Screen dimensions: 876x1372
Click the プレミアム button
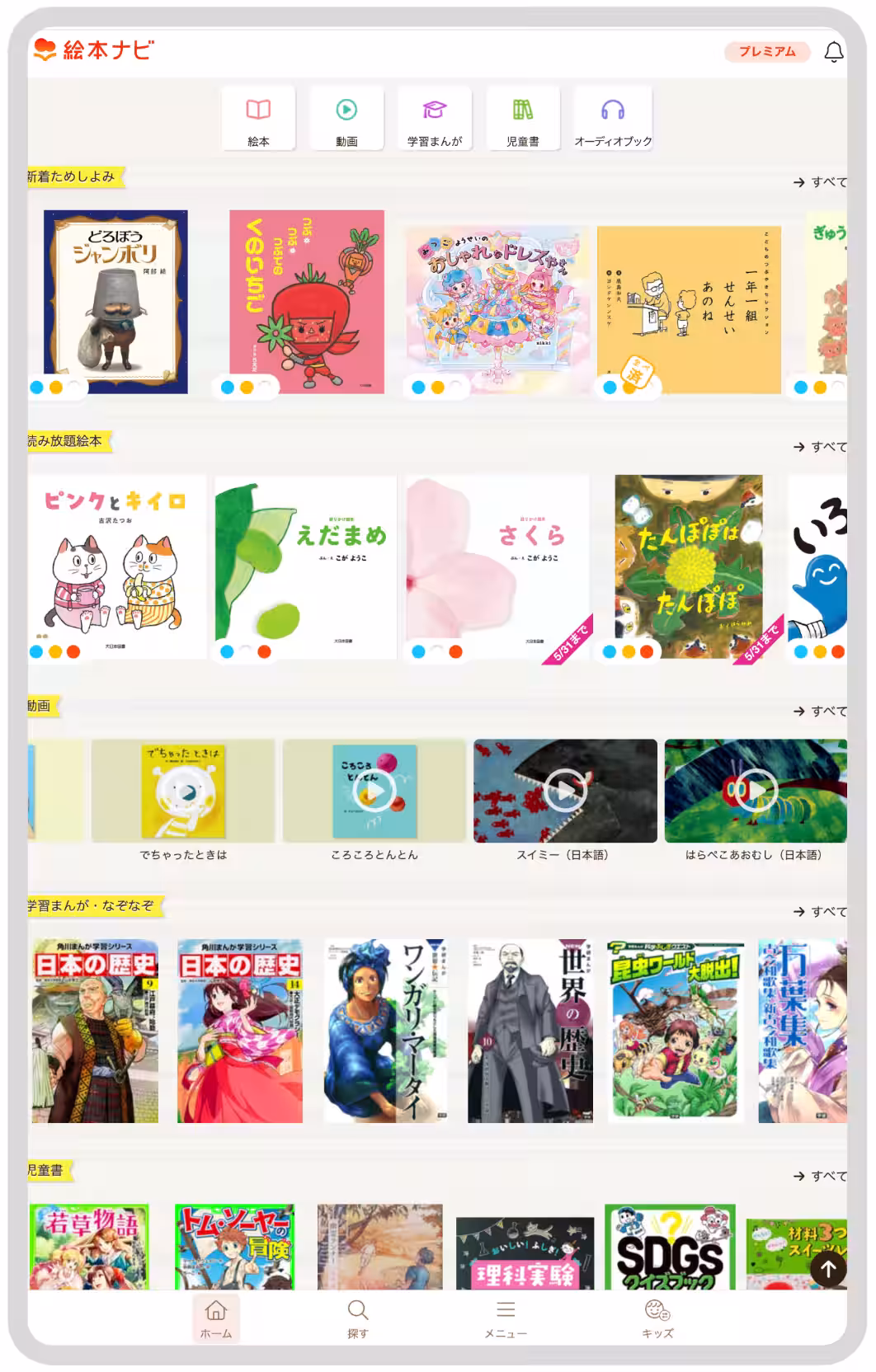coord(765,51)
